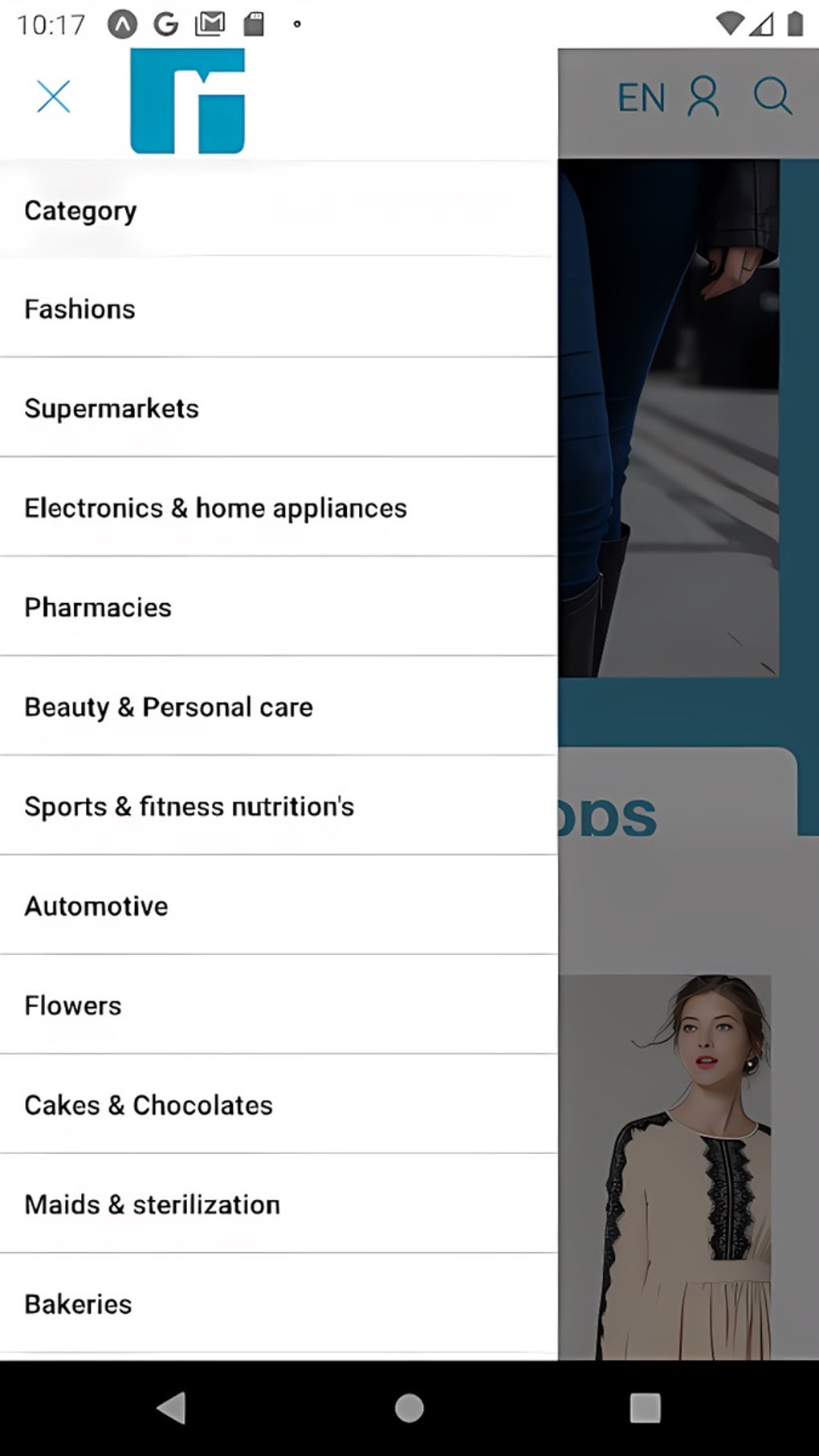Tap the blue app logo at the top
This screenshot has height=1456, width=819.
tap(188, 100)
